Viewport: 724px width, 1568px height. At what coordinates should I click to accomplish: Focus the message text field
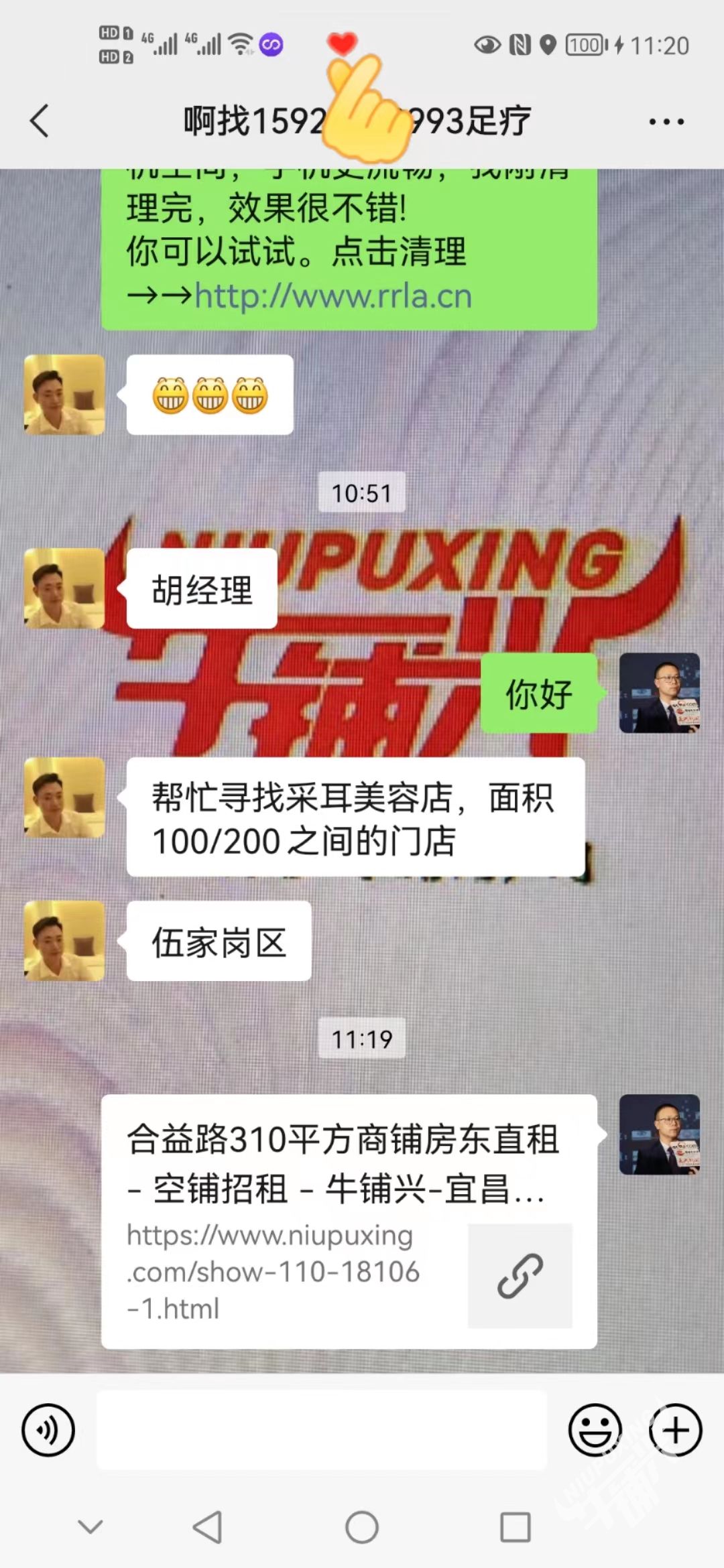(x=322, y=1430)
